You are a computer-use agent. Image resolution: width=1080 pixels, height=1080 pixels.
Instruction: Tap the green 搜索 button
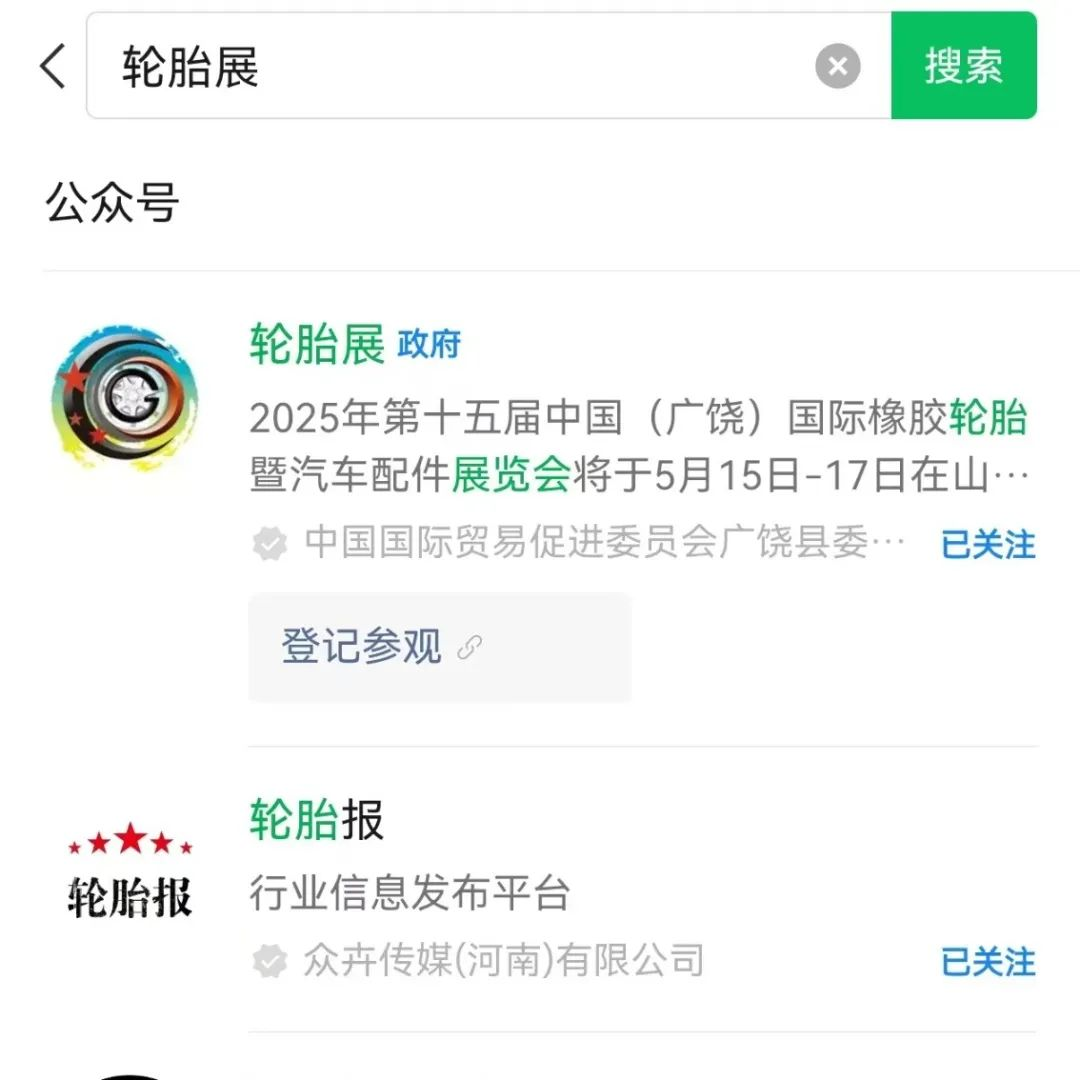(x=963, y=66)
